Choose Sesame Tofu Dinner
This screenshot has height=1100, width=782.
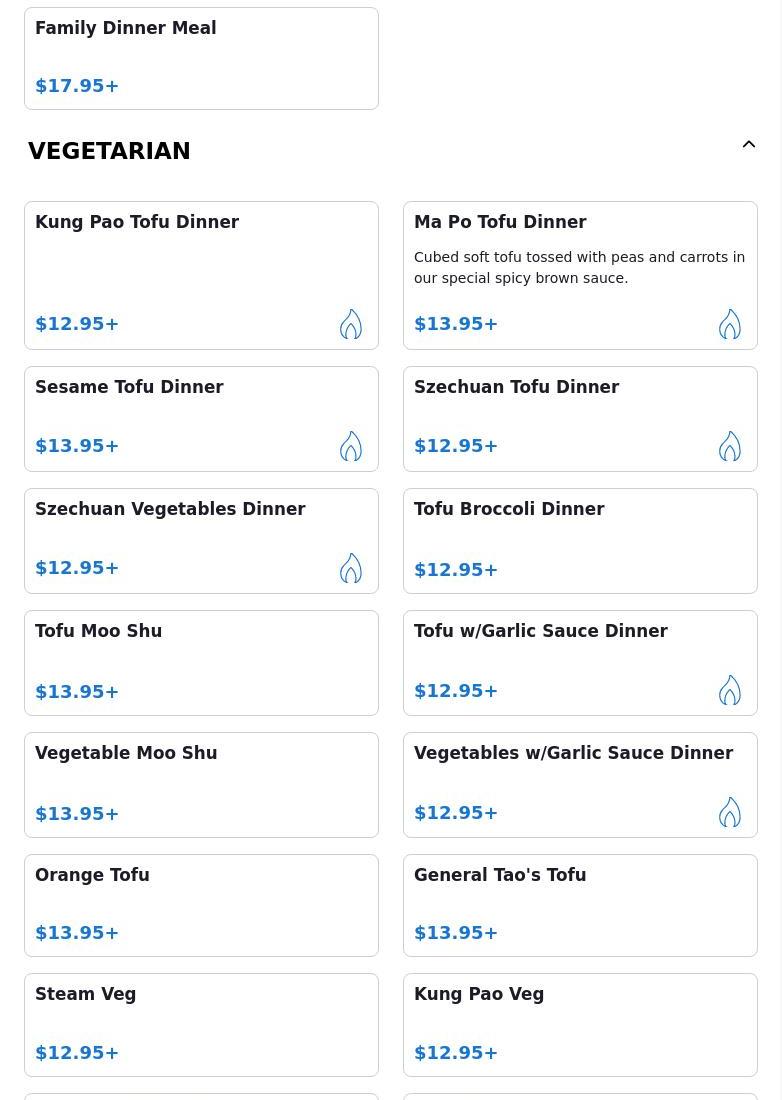(x=201, y=418)
